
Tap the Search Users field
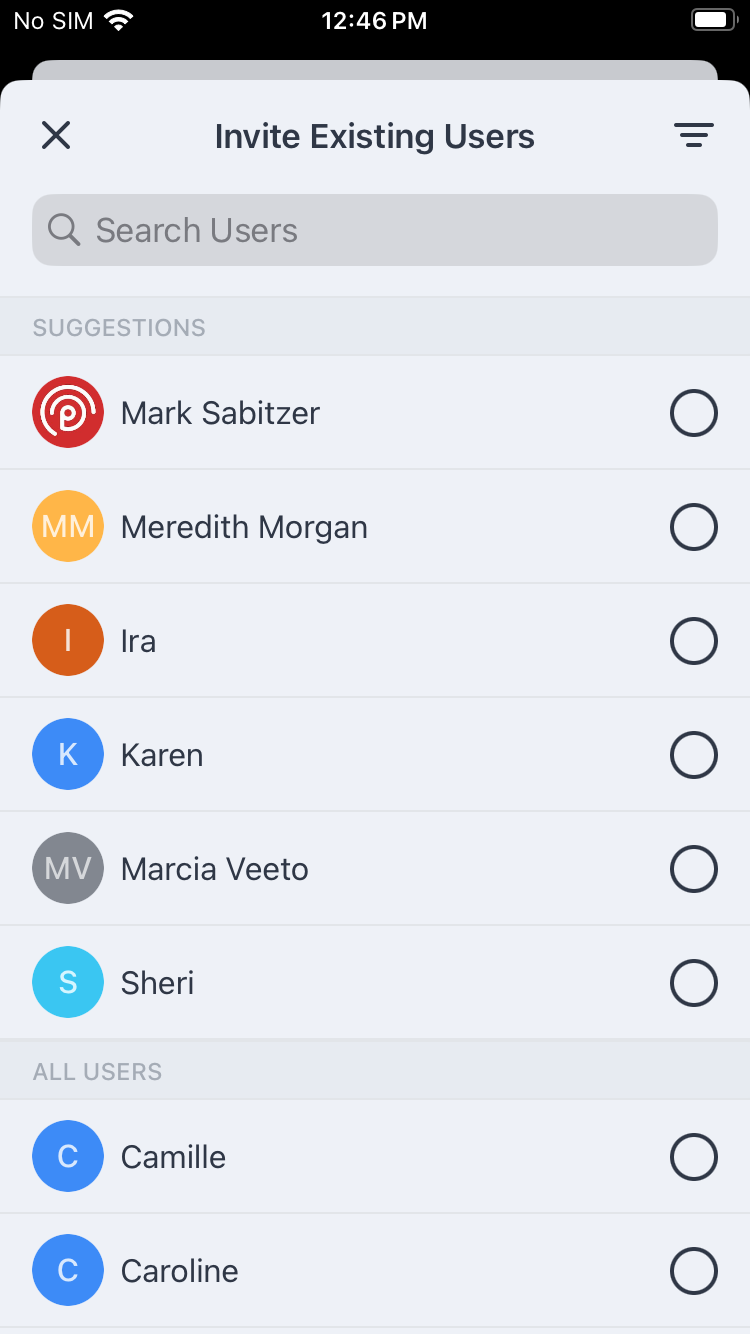[375, 230]
